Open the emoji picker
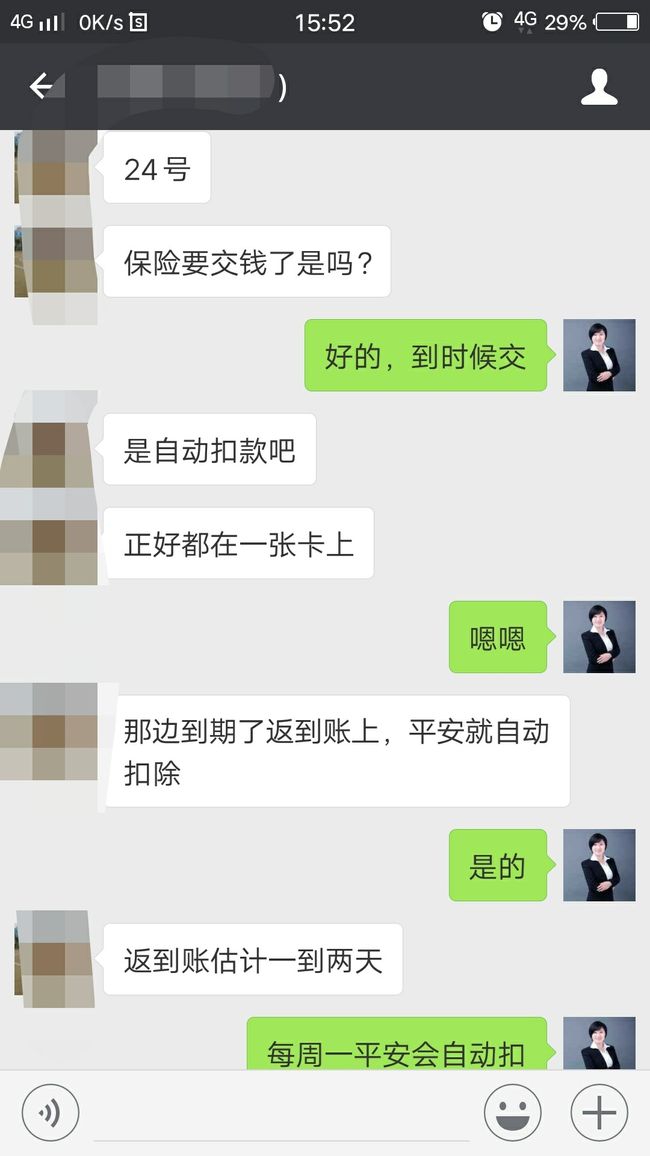The height and width of the screenshot is (1156, 650). (512, 1113)
